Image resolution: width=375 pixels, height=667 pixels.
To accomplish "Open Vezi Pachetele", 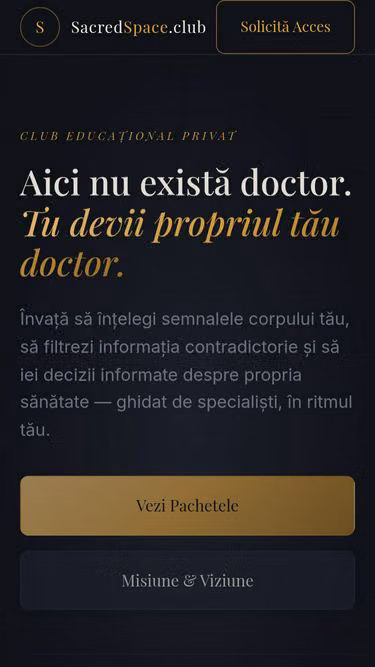I will (188, 506).
